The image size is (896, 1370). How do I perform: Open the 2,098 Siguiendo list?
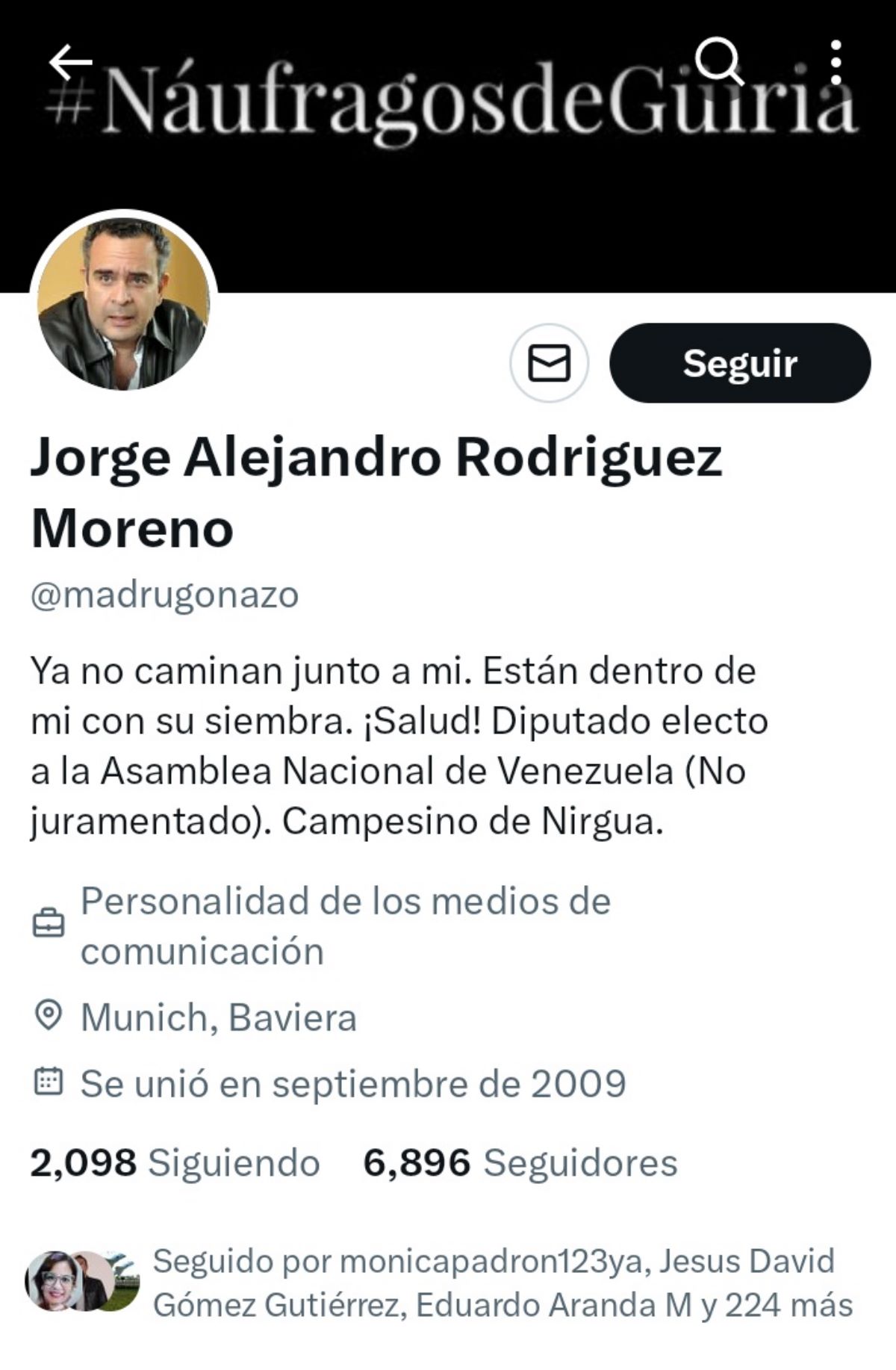175,1163
